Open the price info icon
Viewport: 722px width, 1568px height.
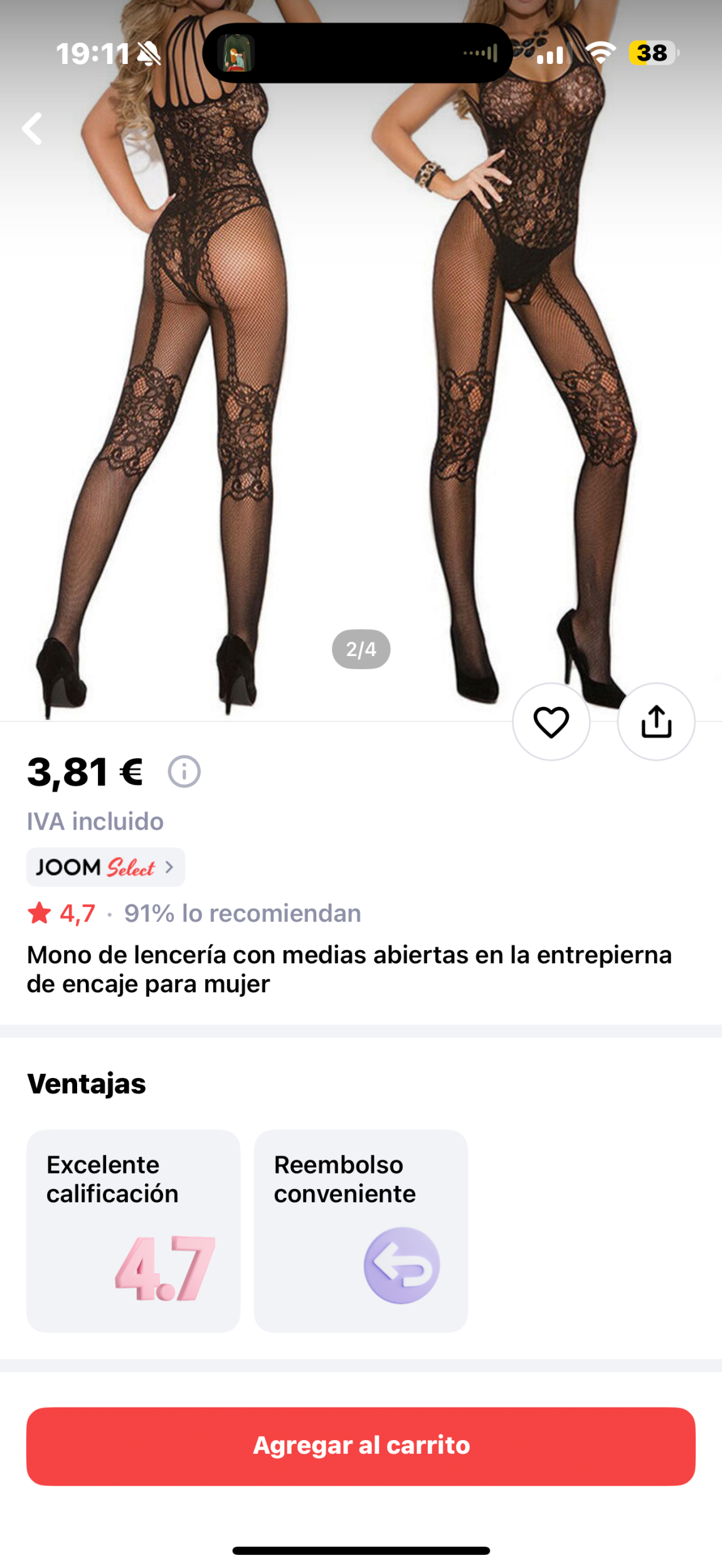[184, 771]
